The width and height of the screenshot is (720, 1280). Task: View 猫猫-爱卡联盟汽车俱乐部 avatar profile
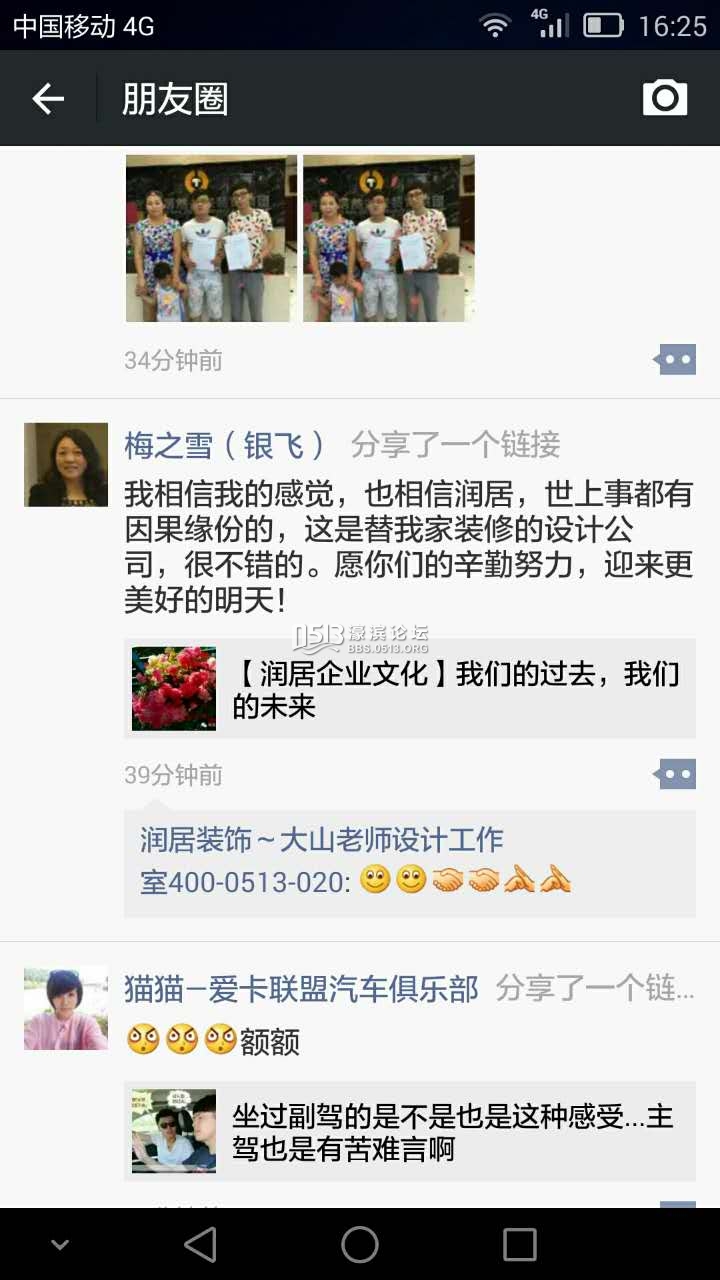click(x=66, y=1008)
